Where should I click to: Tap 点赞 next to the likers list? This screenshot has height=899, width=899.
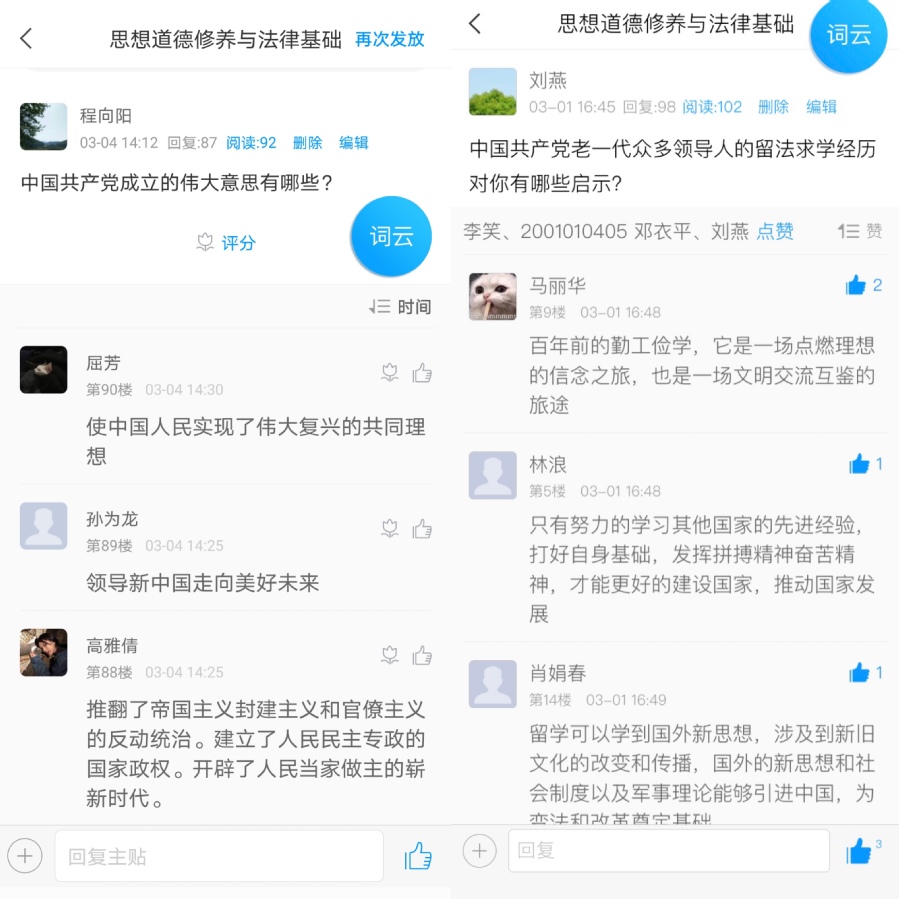click(775, 231)
